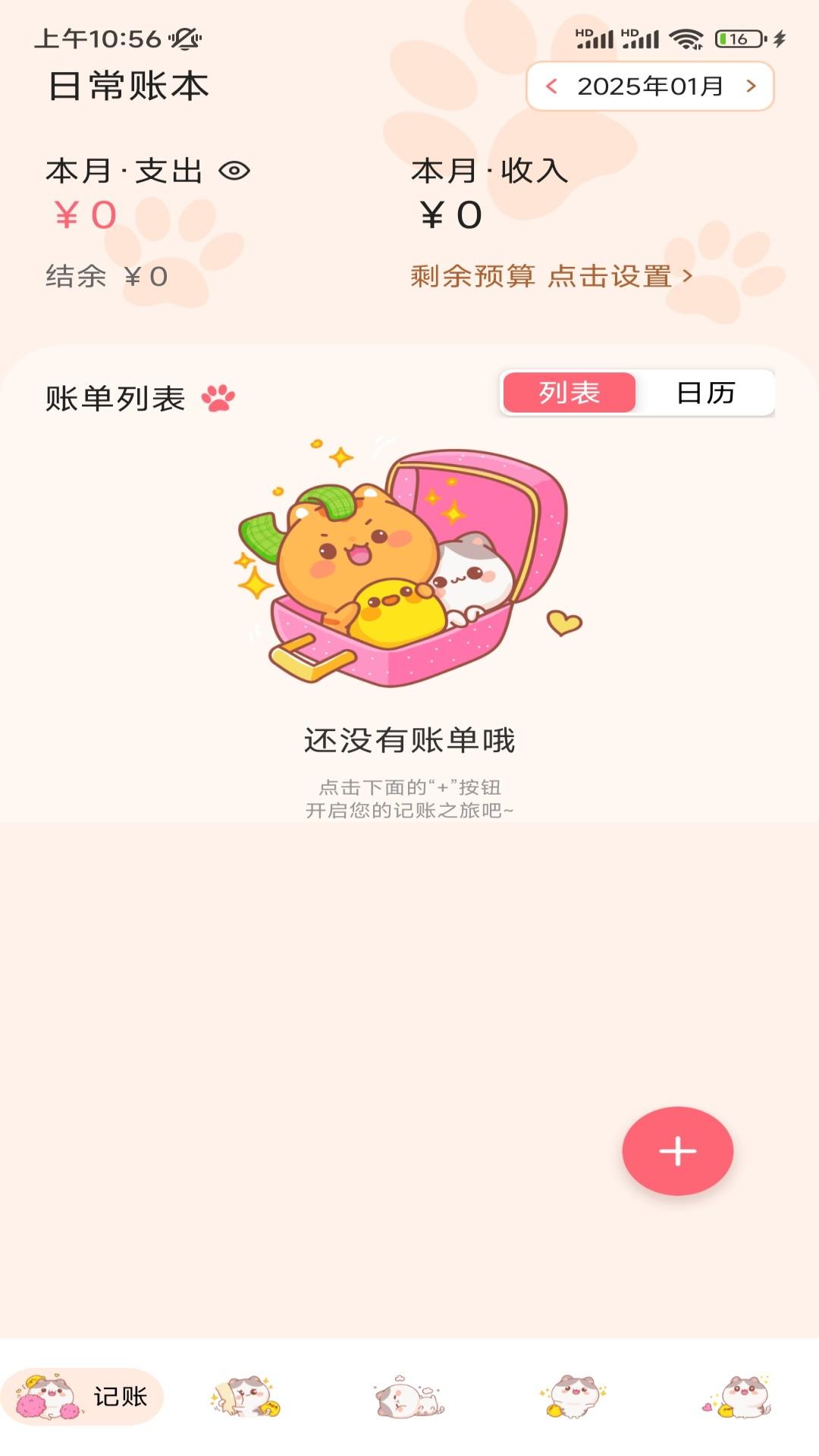The image size is (819, 1456).
Task: Go to the next month
Action: tap(752, 86)
